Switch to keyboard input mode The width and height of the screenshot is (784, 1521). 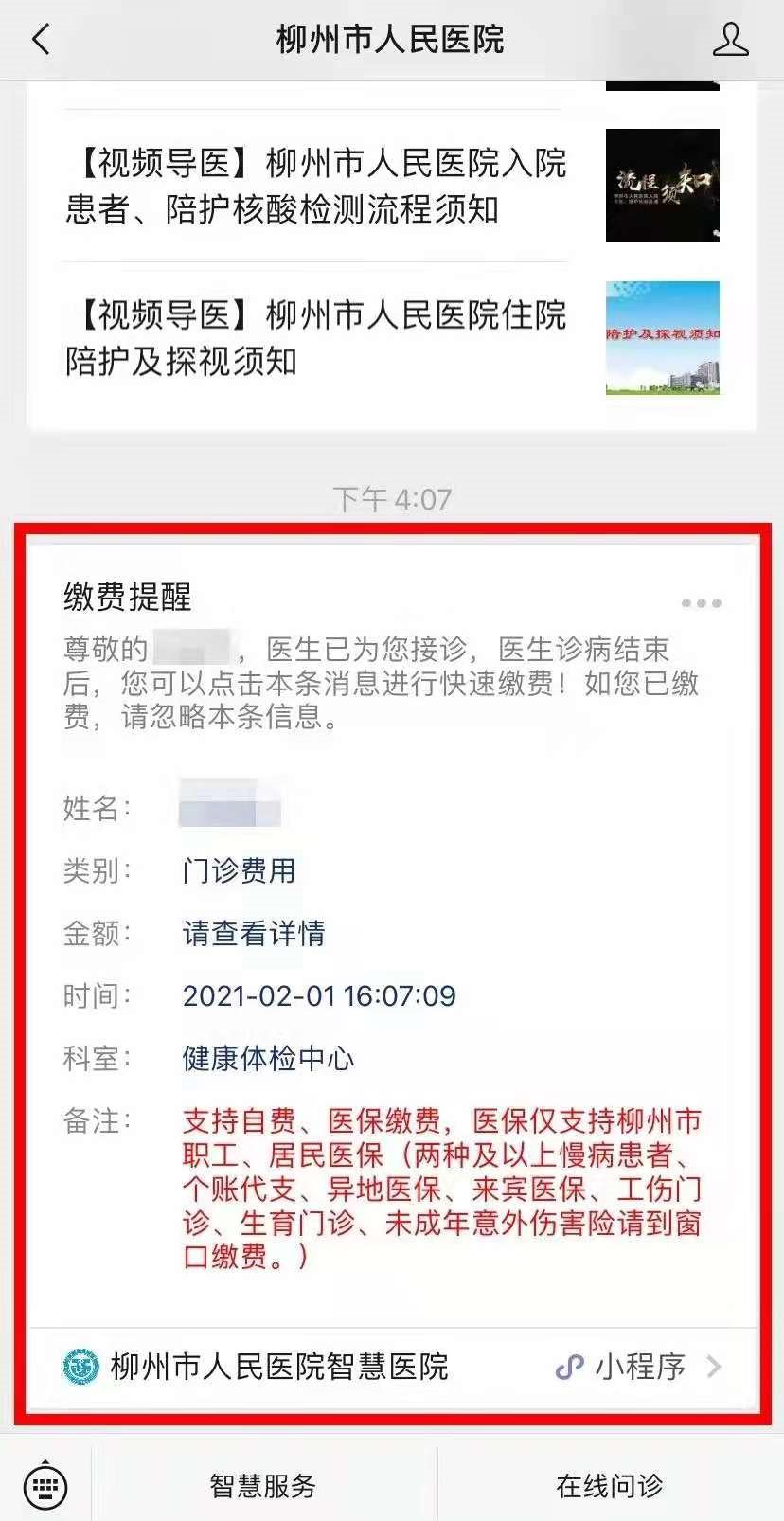pyautogui.click(x=45, y=1485)
